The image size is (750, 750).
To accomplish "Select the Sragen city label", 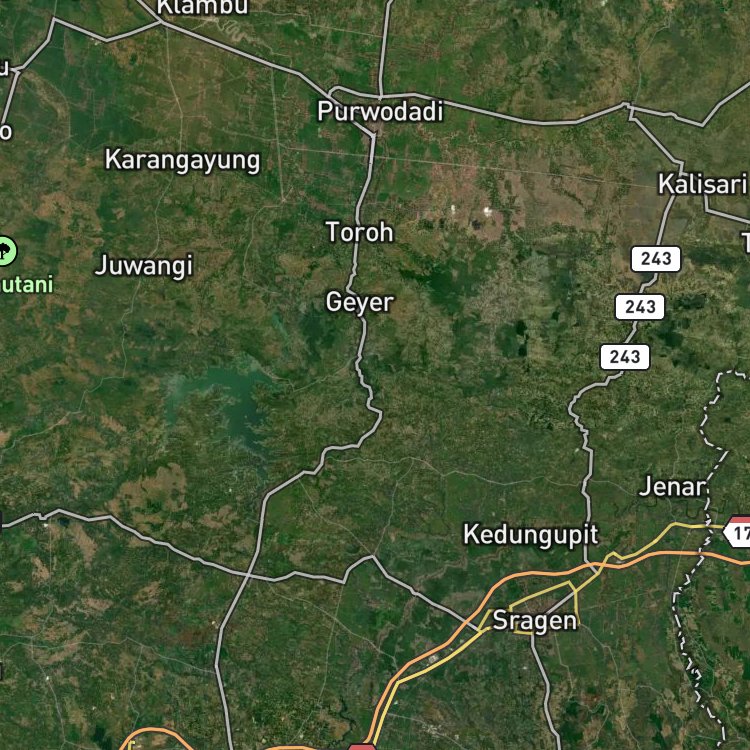I will [534, 620].
